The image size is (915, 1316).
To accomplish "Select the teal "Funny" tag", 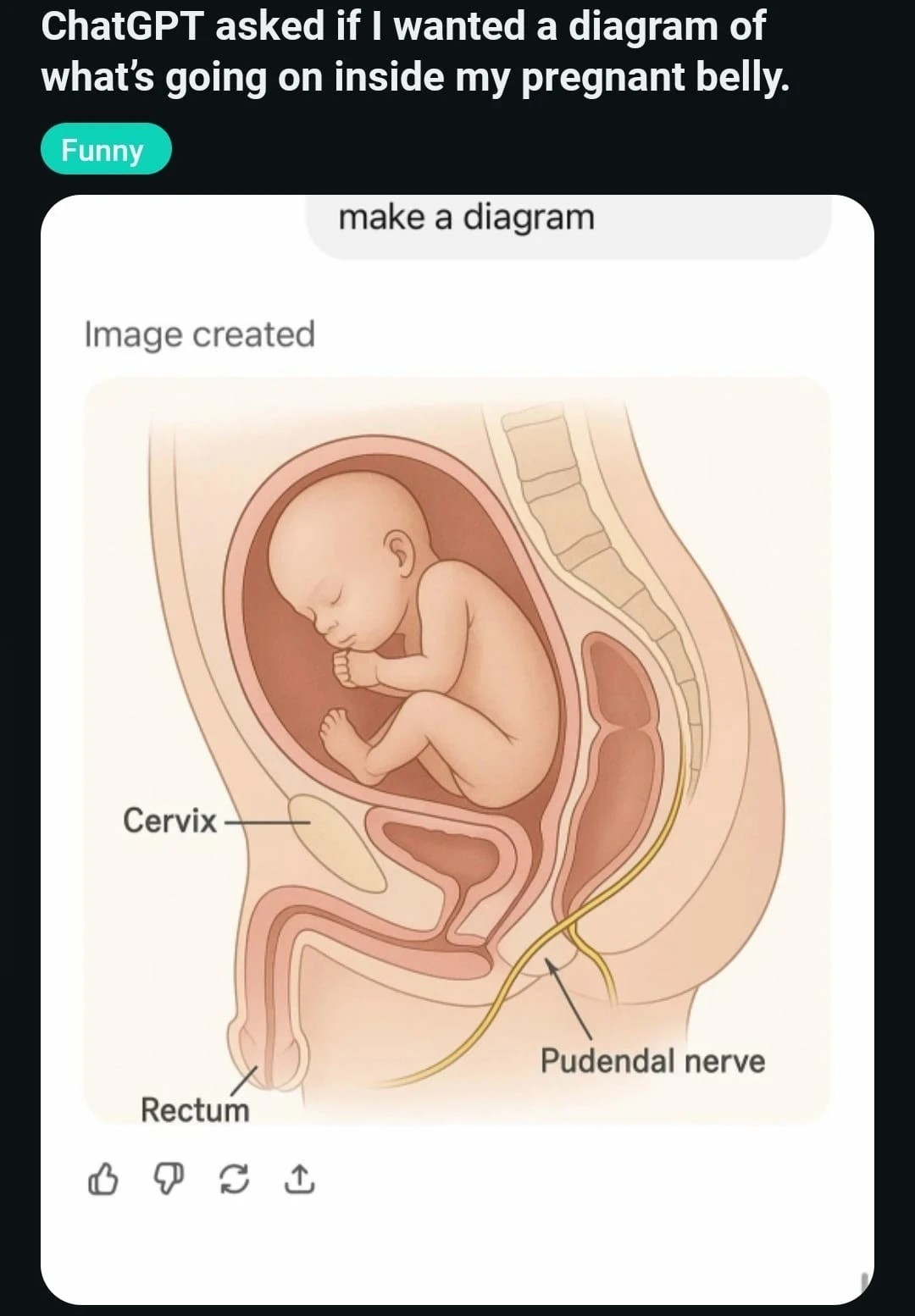I will (x=105, y=150).
